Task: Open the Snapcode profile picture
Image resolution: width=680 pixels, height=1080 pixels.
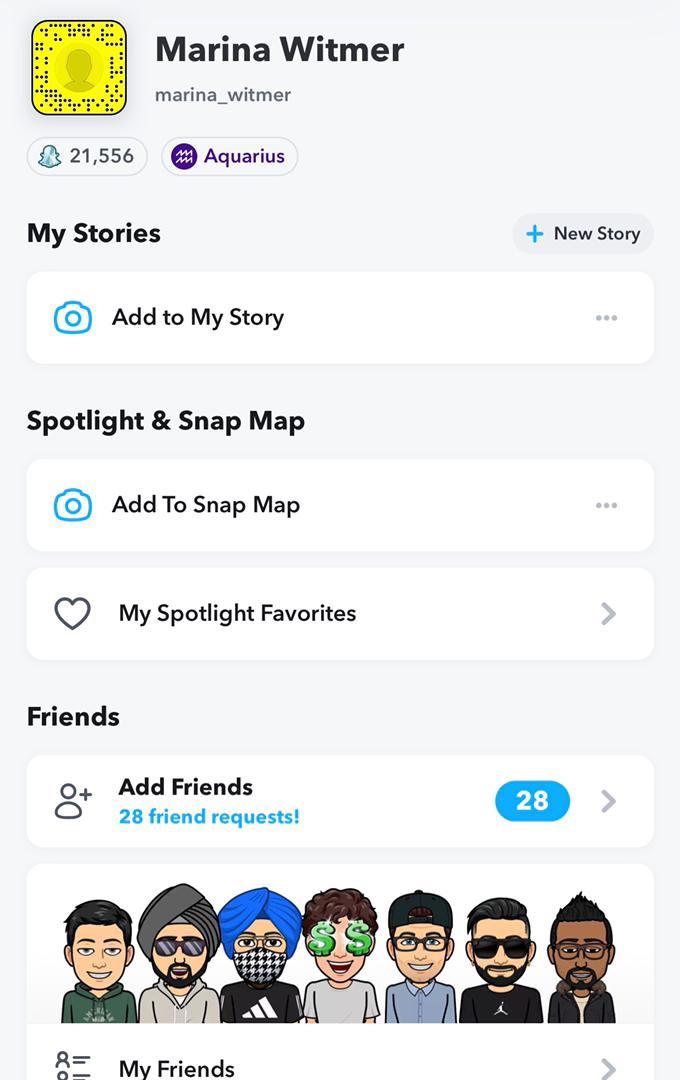Action: [79, 67]
